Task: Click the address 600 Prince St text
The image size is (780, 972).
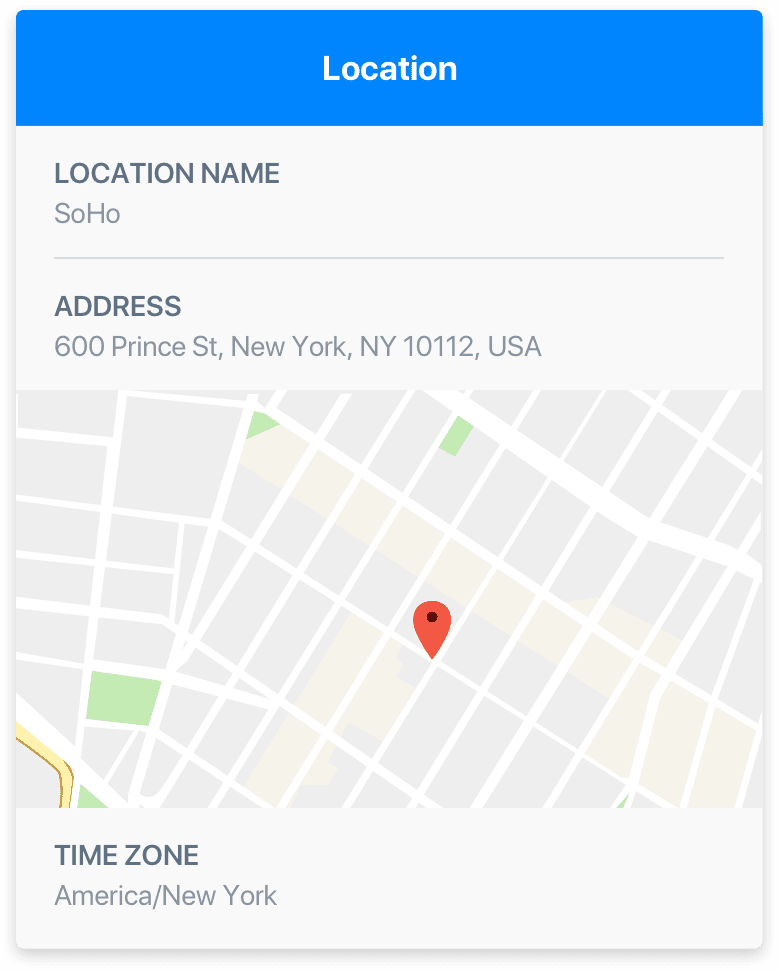Action: coord(297,346)
